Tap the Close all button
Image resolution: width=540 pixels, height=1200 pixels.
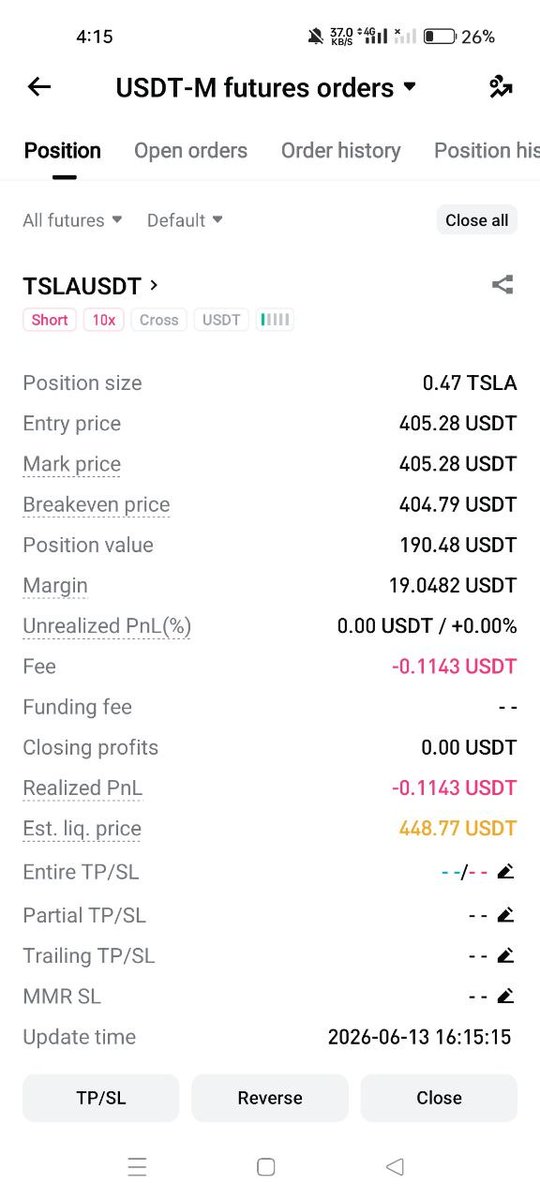click(477, 220)
